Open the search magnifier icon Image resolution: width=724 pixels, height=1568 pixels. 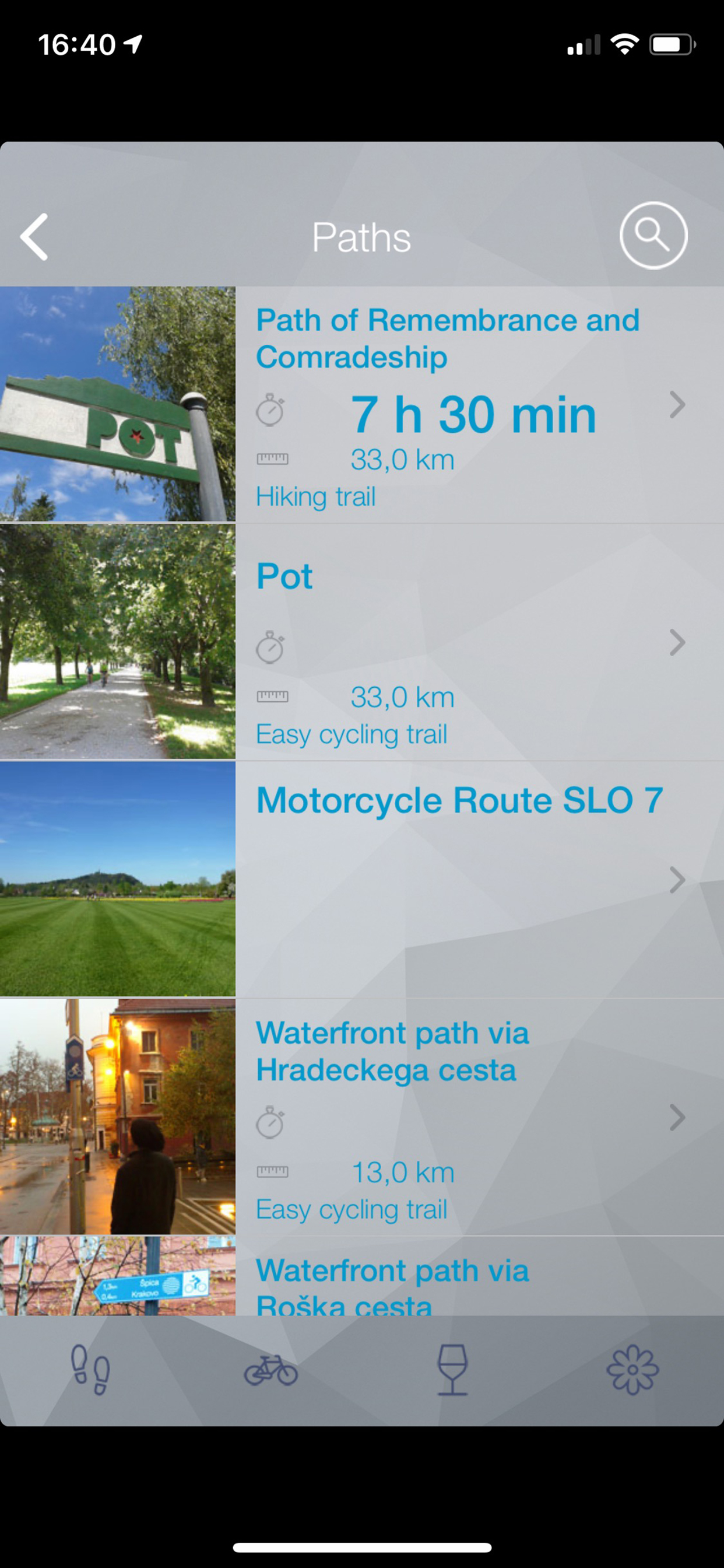point(653,236)
